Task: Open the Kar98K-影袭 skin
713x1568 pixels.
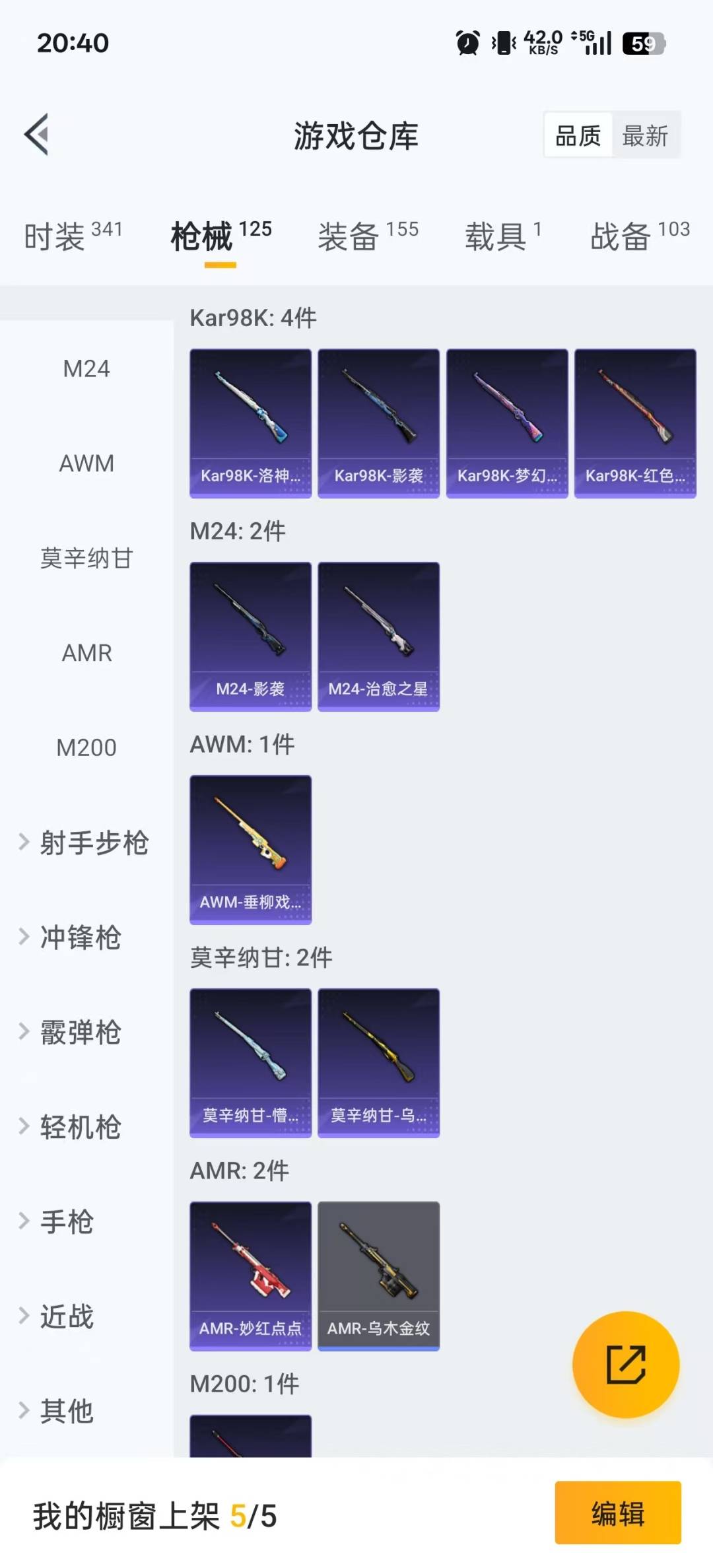Action: pos(378,423)
